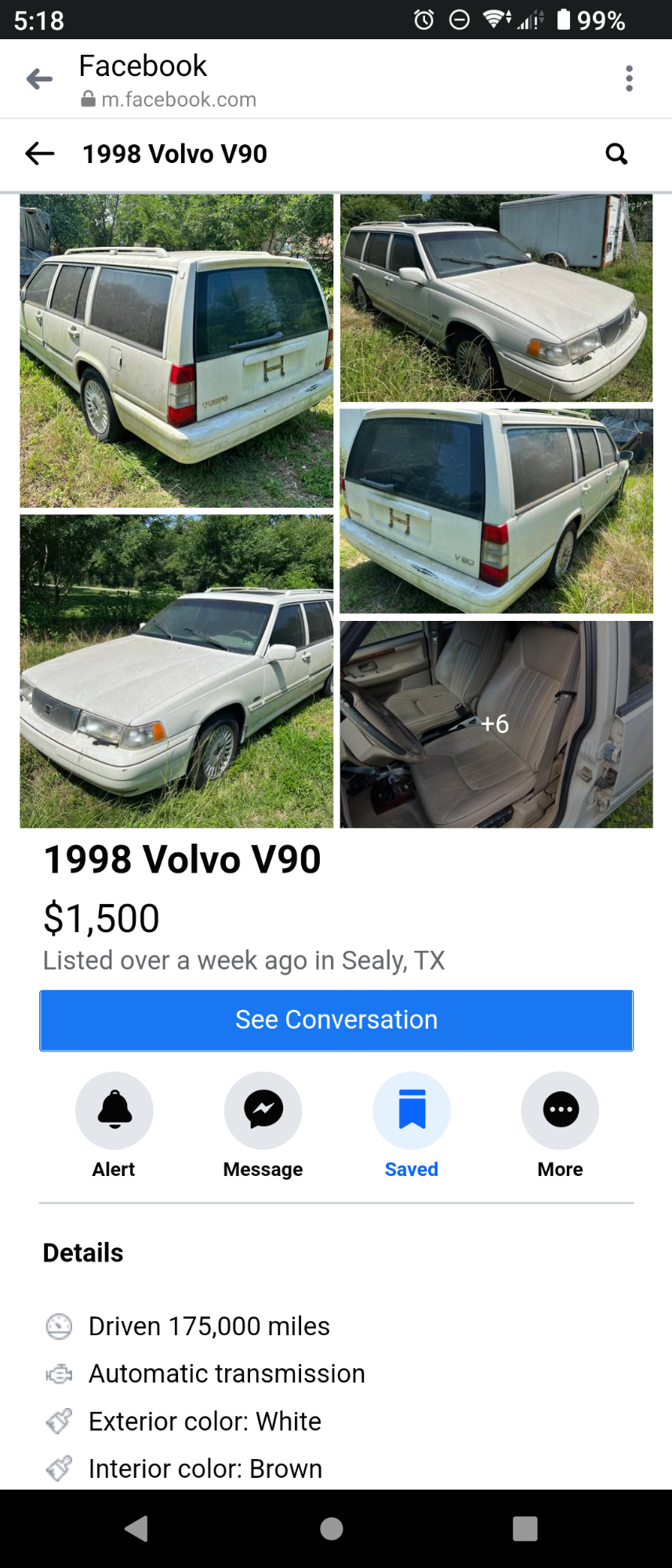
Task: Go back using the browser back arrow
Action: point(38,78)
